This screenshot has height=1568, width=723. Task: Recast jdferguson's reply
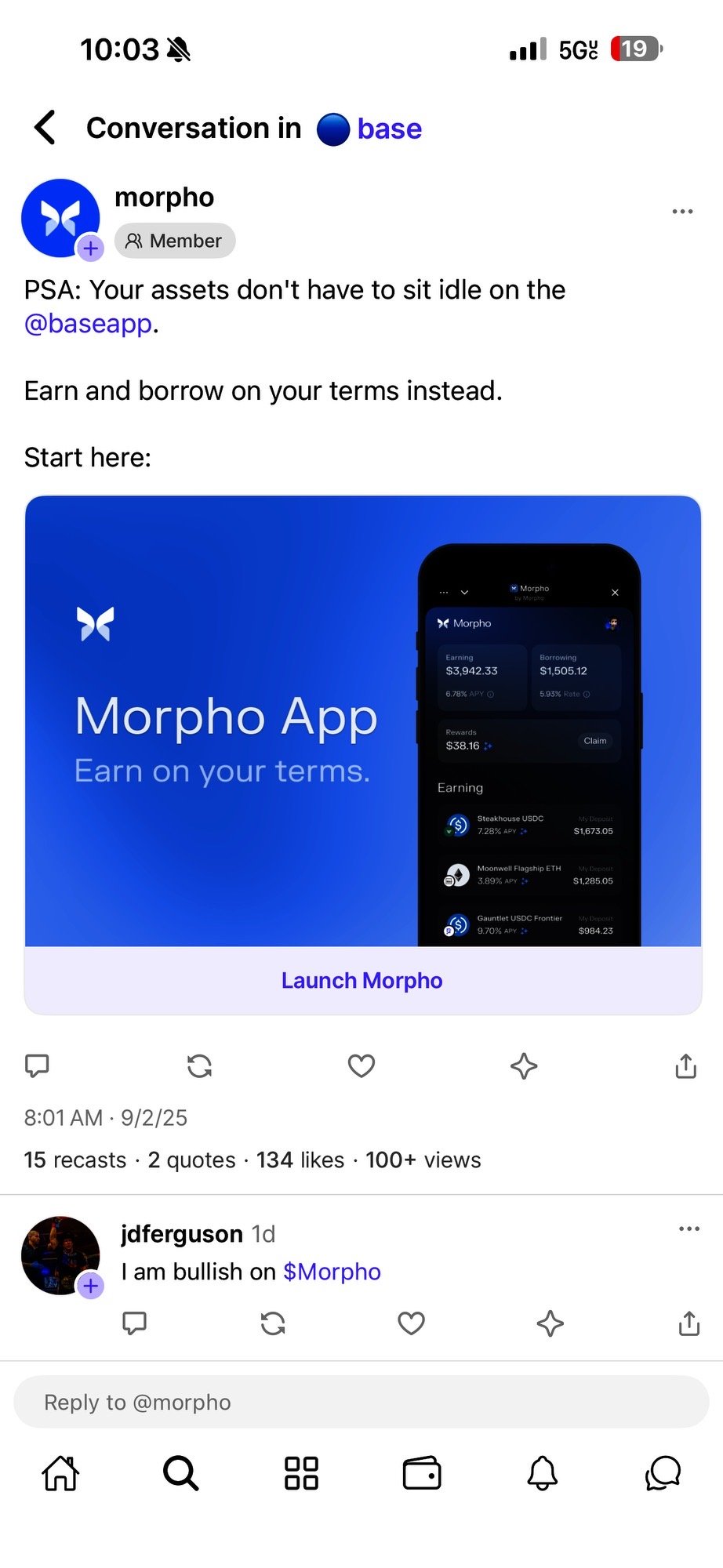pos(273,1323)
